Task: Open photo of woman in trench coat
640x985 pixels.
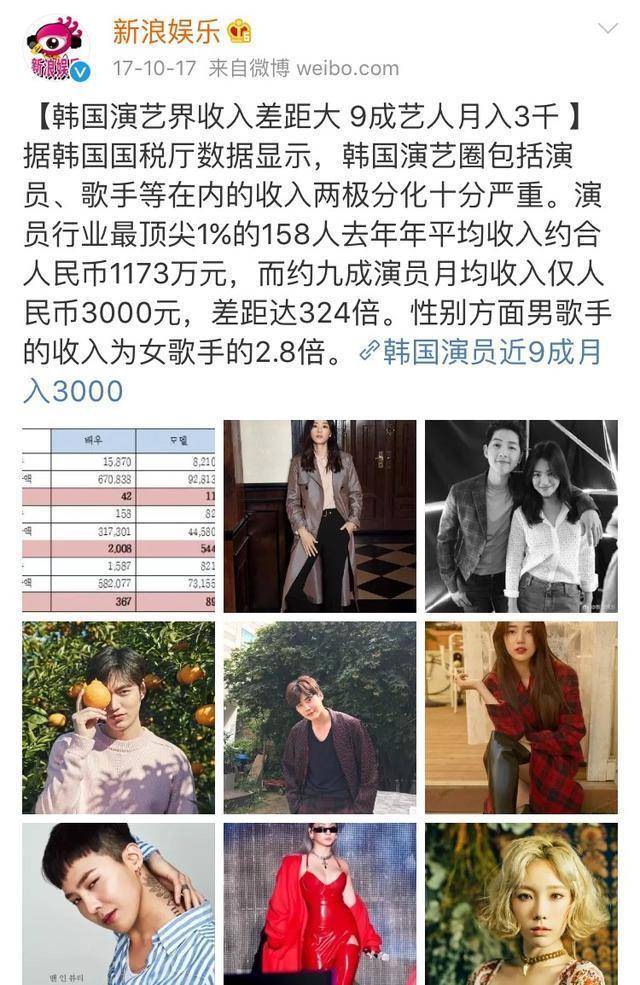Action: coord(319,516)
